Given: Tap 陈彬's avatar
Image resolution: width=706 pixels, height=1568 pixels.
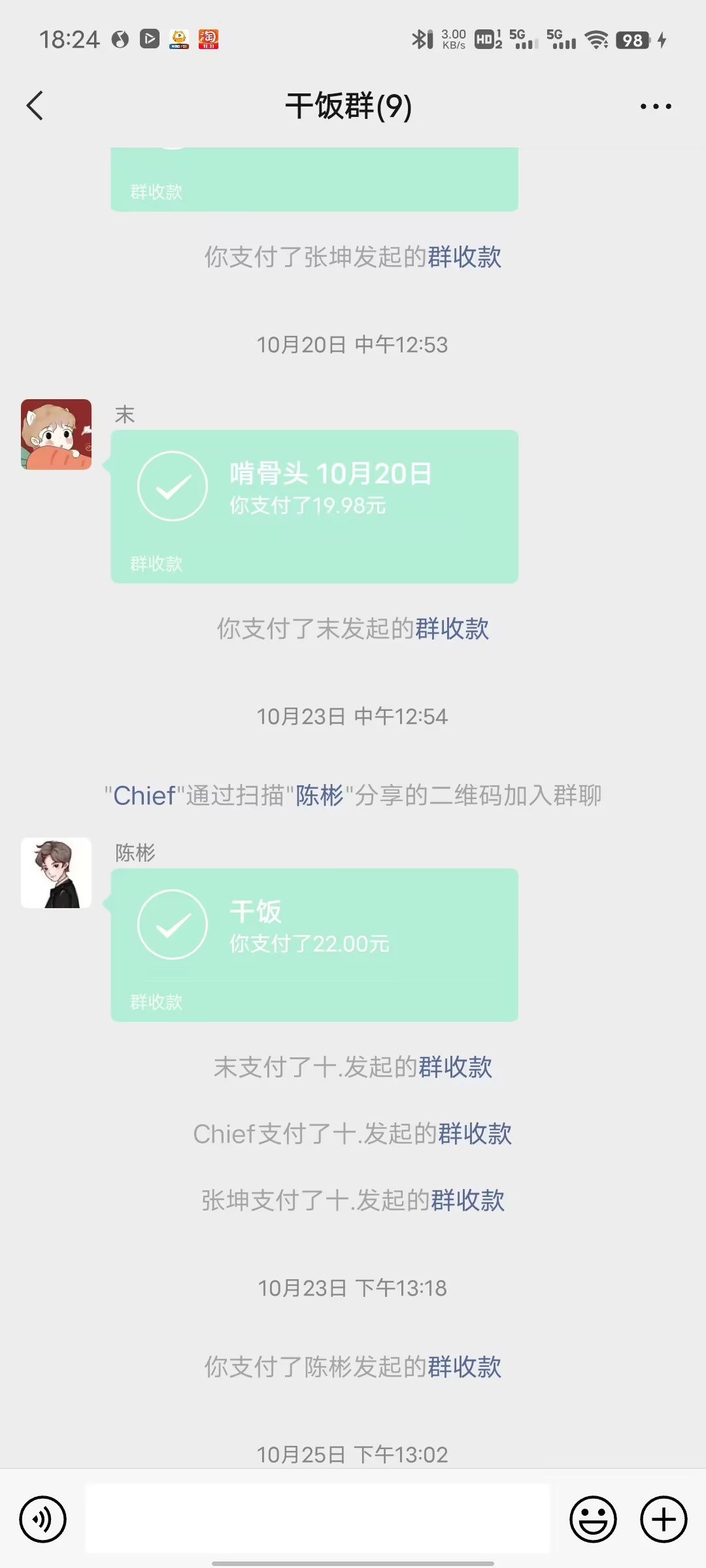Looking at the screenshot, I should coord(56,873).
